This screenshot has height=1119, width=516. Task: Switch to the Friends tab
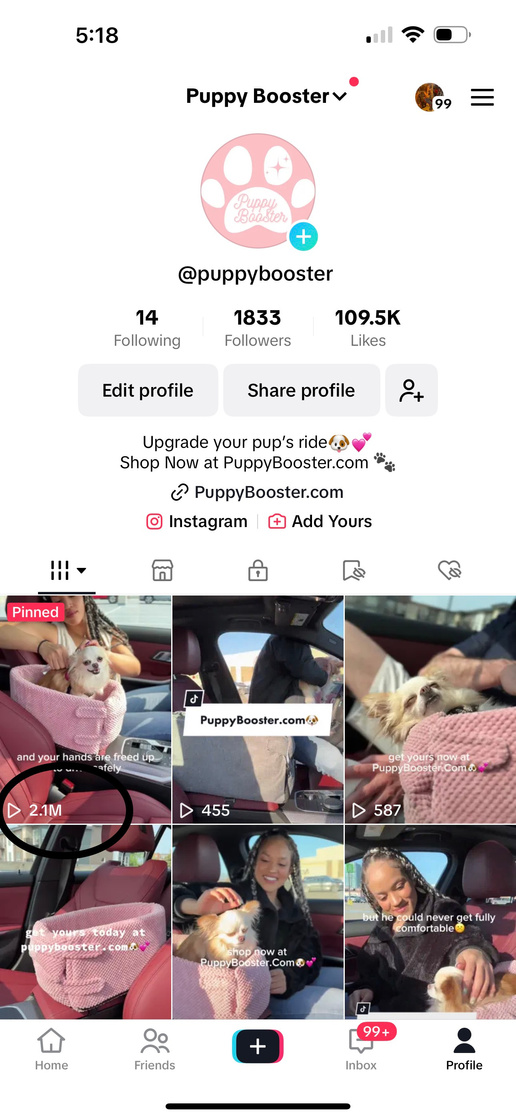(x=155, y=1049)
